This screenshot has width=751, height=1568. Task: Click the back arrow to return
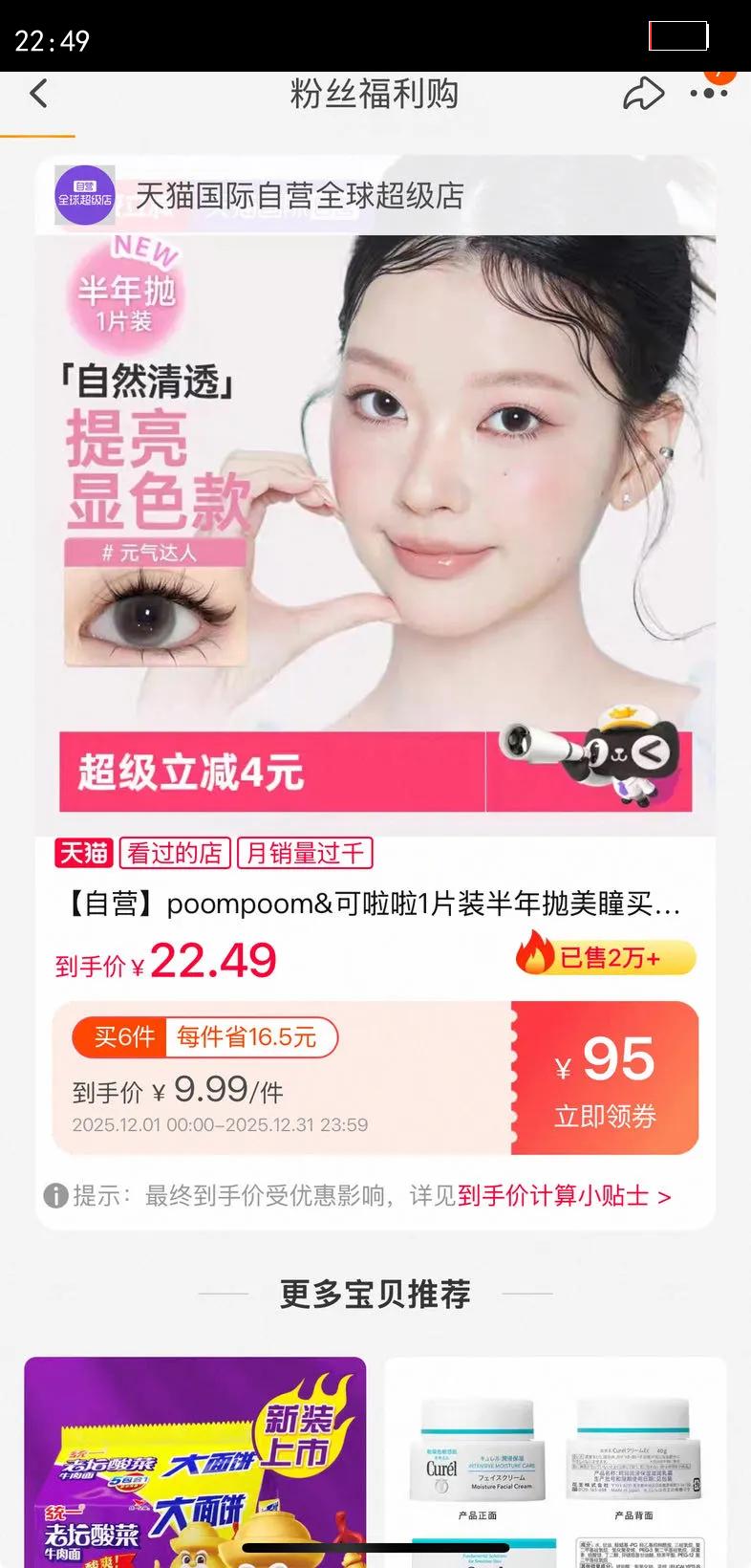coord(36,94)
